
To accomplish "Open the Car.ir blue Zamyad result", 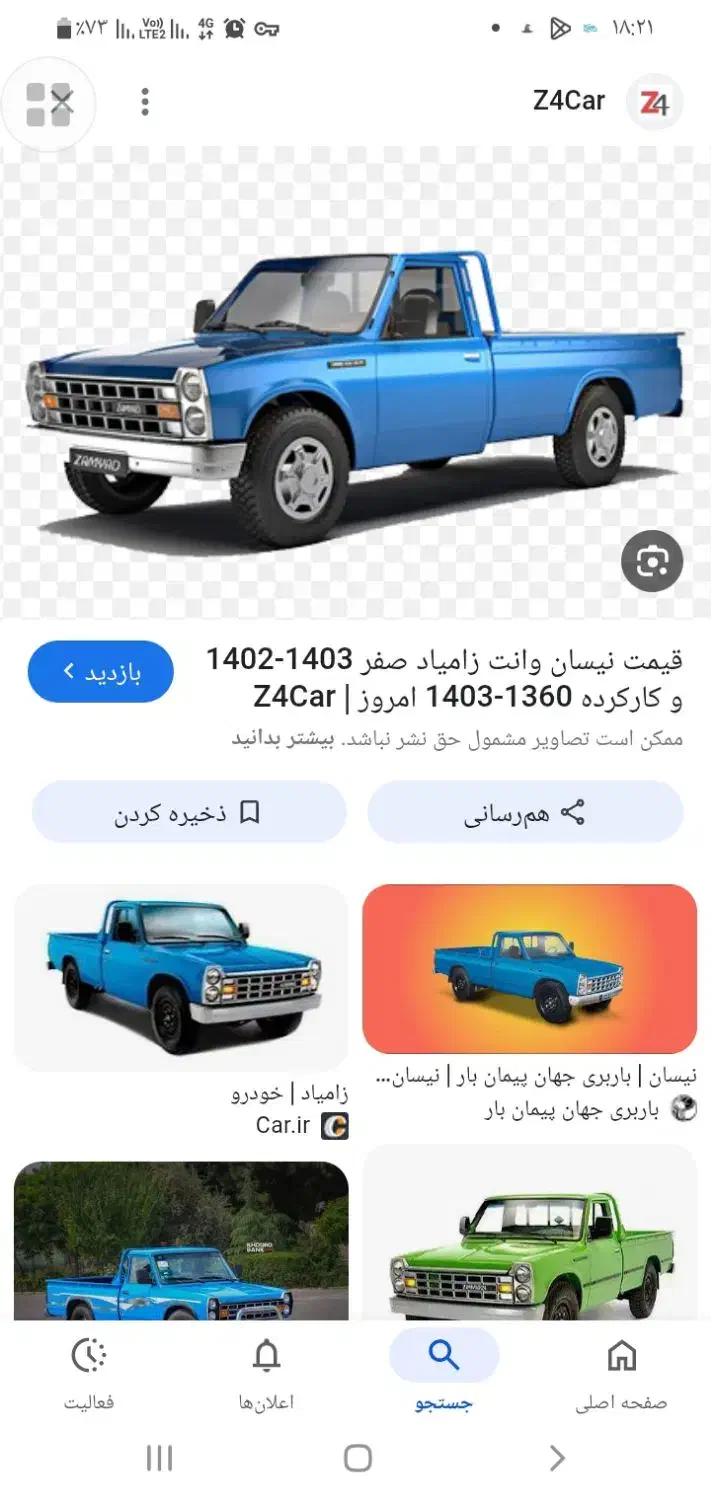I will (x=181, y=977).
